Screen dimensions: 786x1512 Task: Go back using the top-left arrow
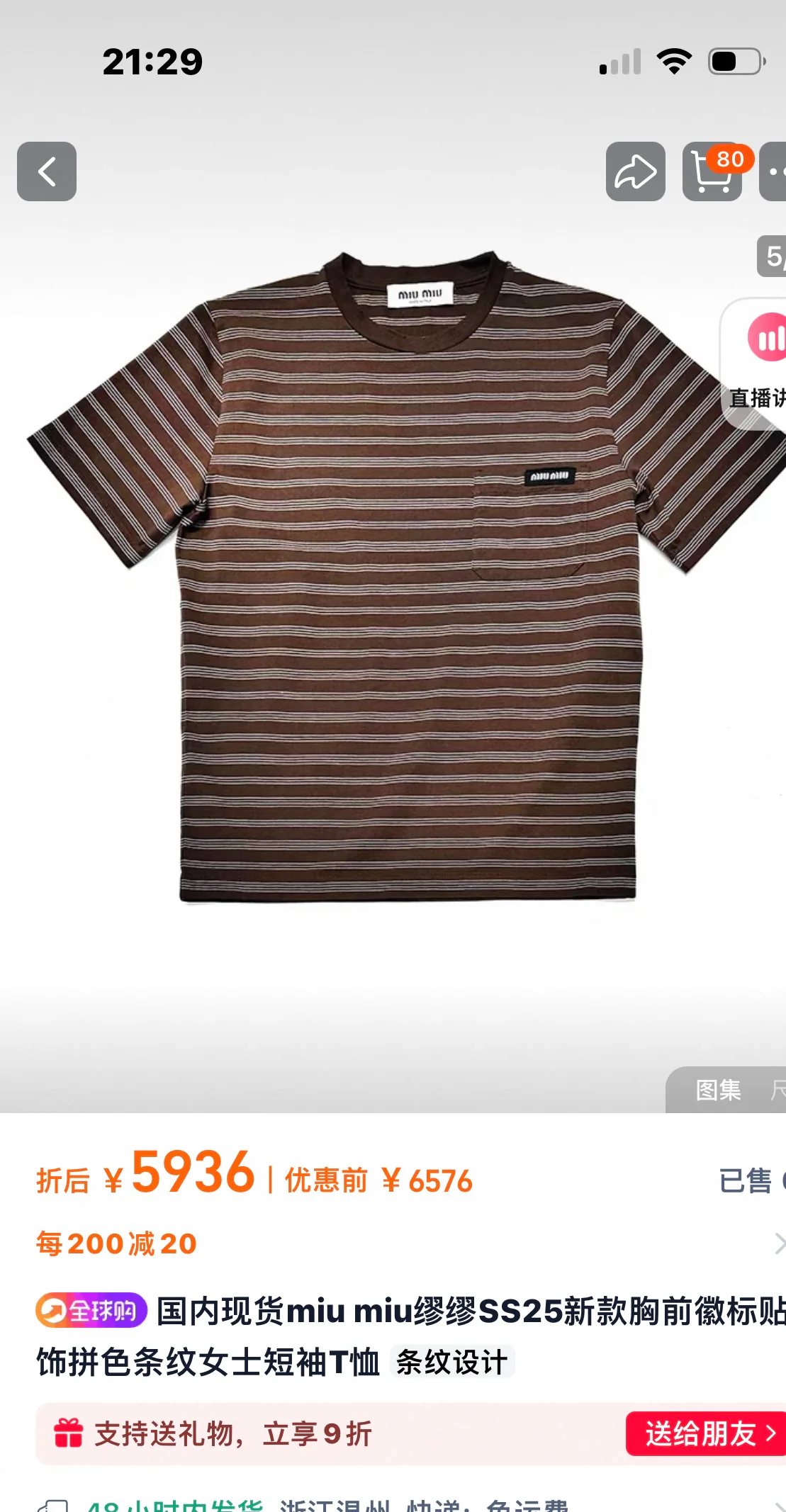tap(47, 171)
